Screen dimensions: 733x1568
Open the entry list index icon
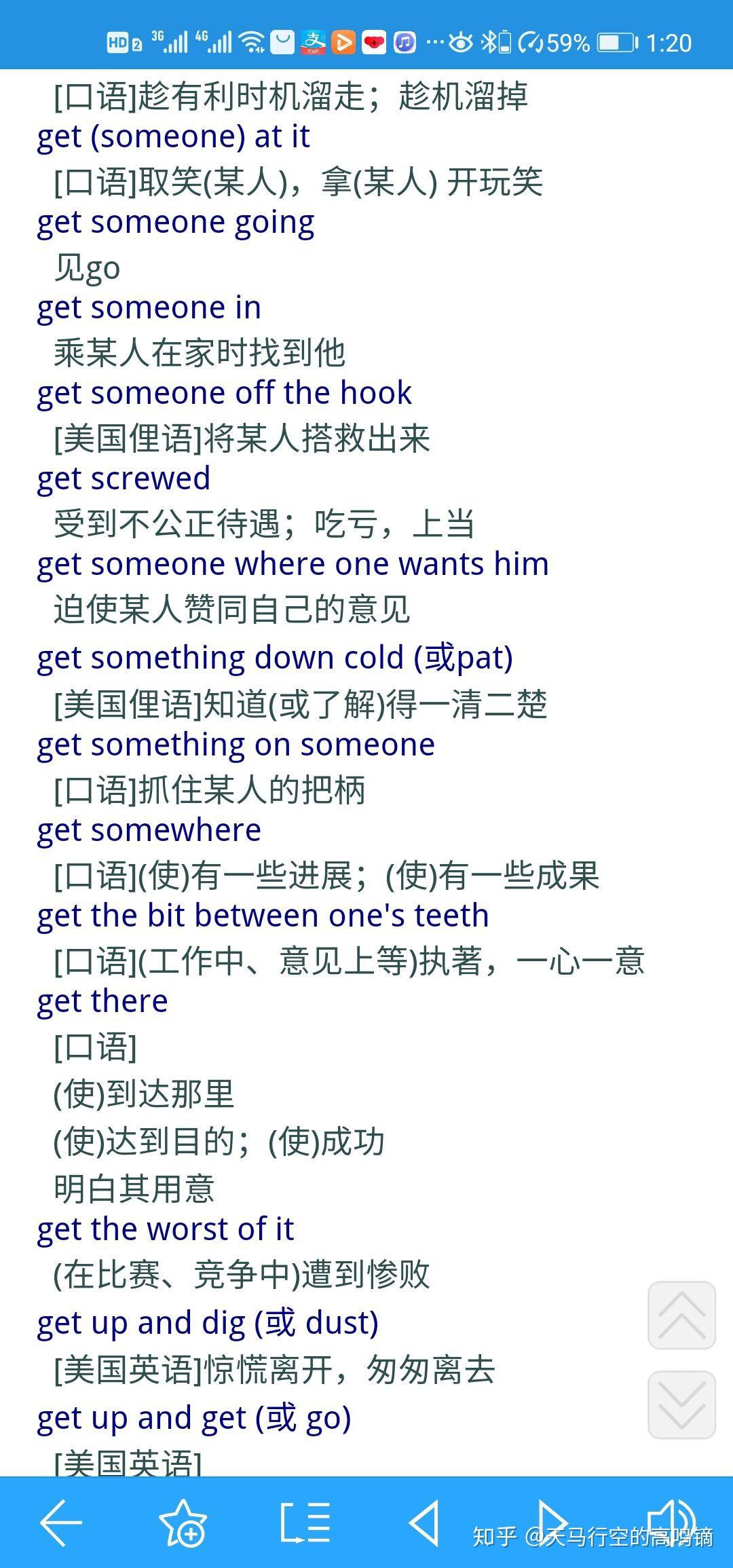point(305,1523)
